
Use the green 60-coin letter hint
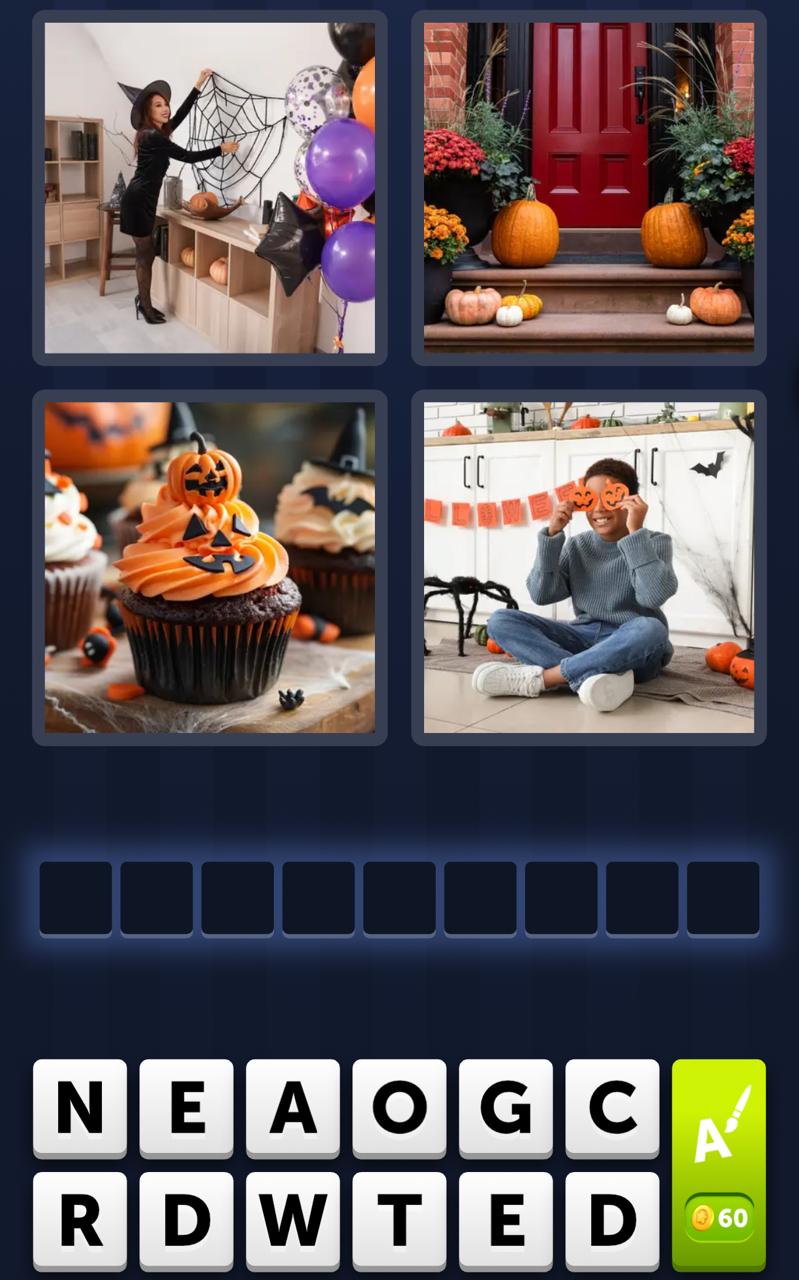tap(718, 1164)
